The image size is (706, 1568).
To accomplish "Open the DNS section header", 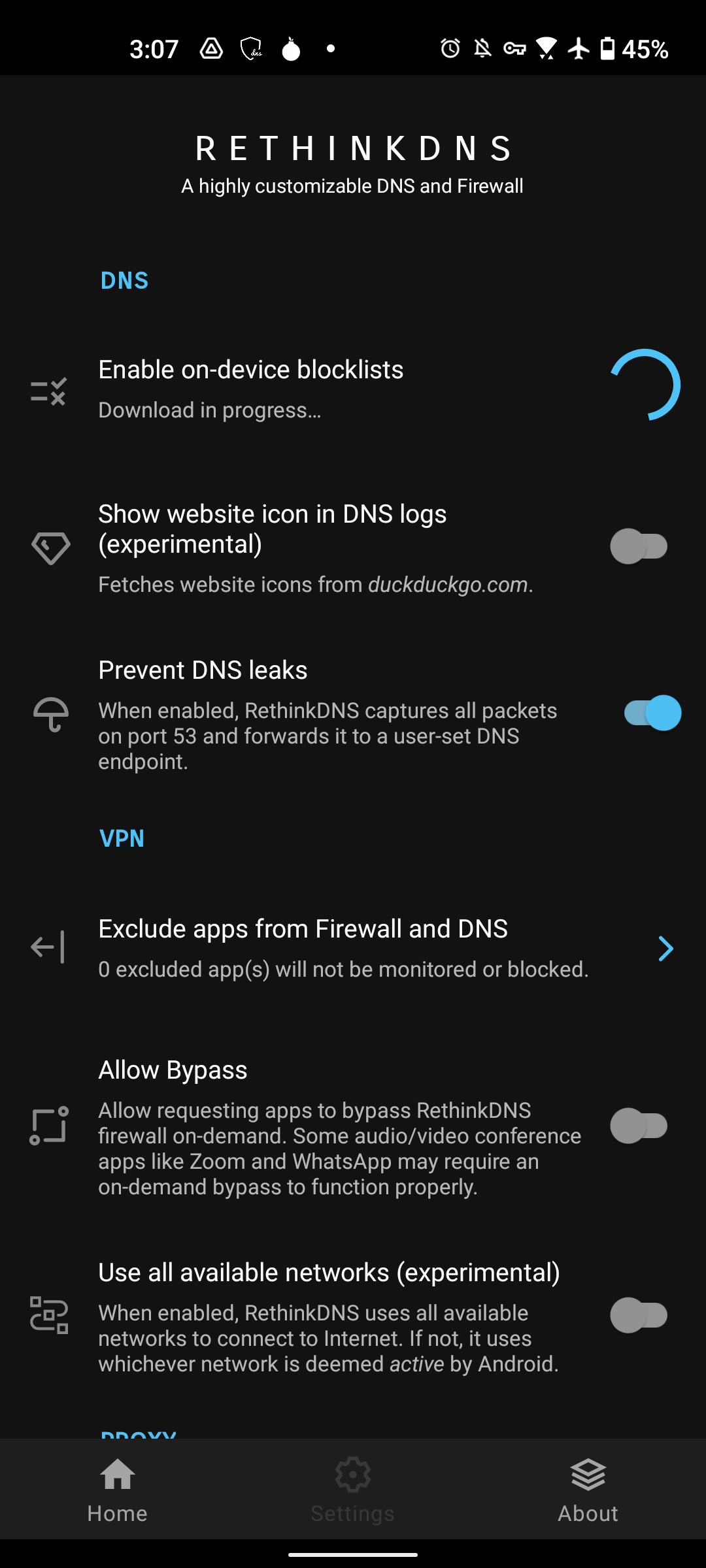I will tap(124, 280).
